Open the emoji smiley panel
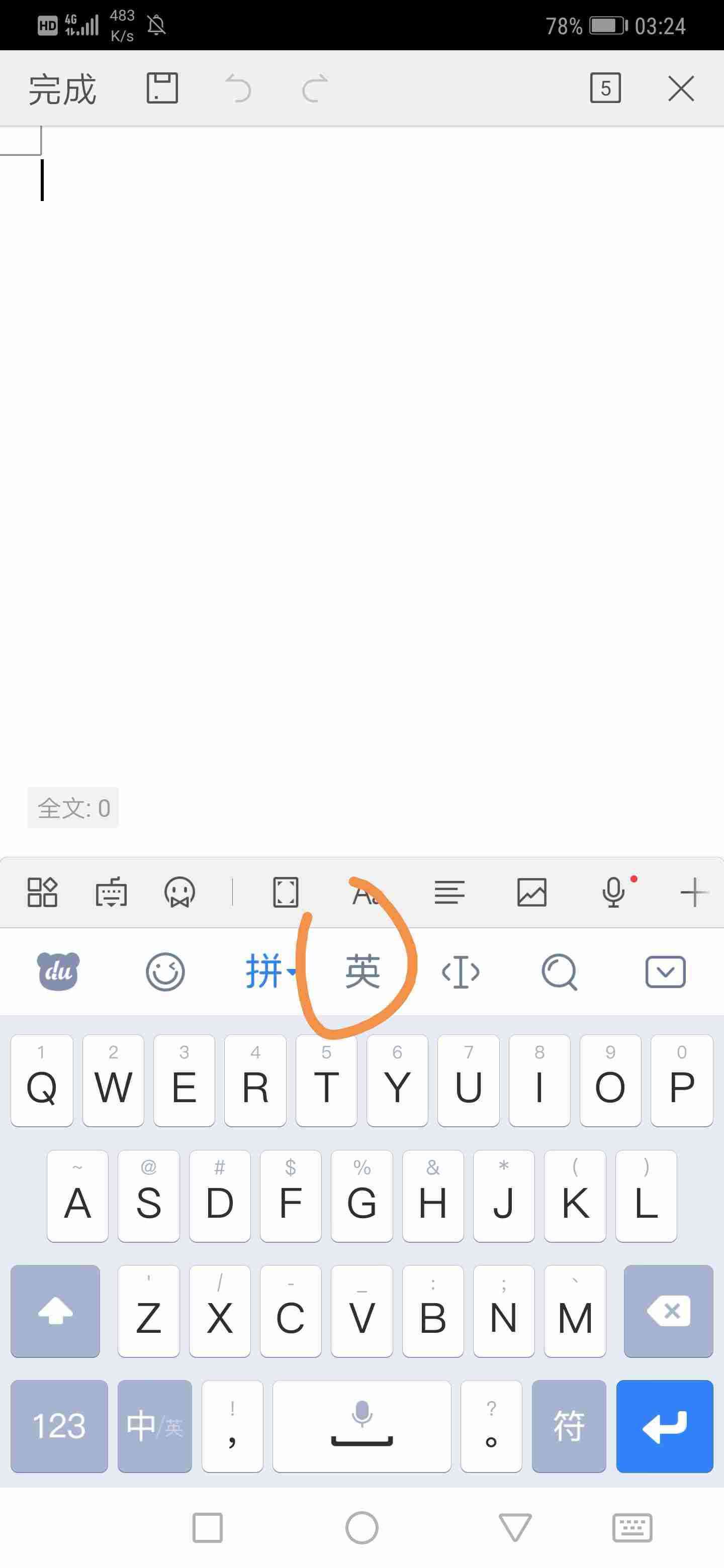This screenshot has width=724, height=1568. tap(165, 971)
